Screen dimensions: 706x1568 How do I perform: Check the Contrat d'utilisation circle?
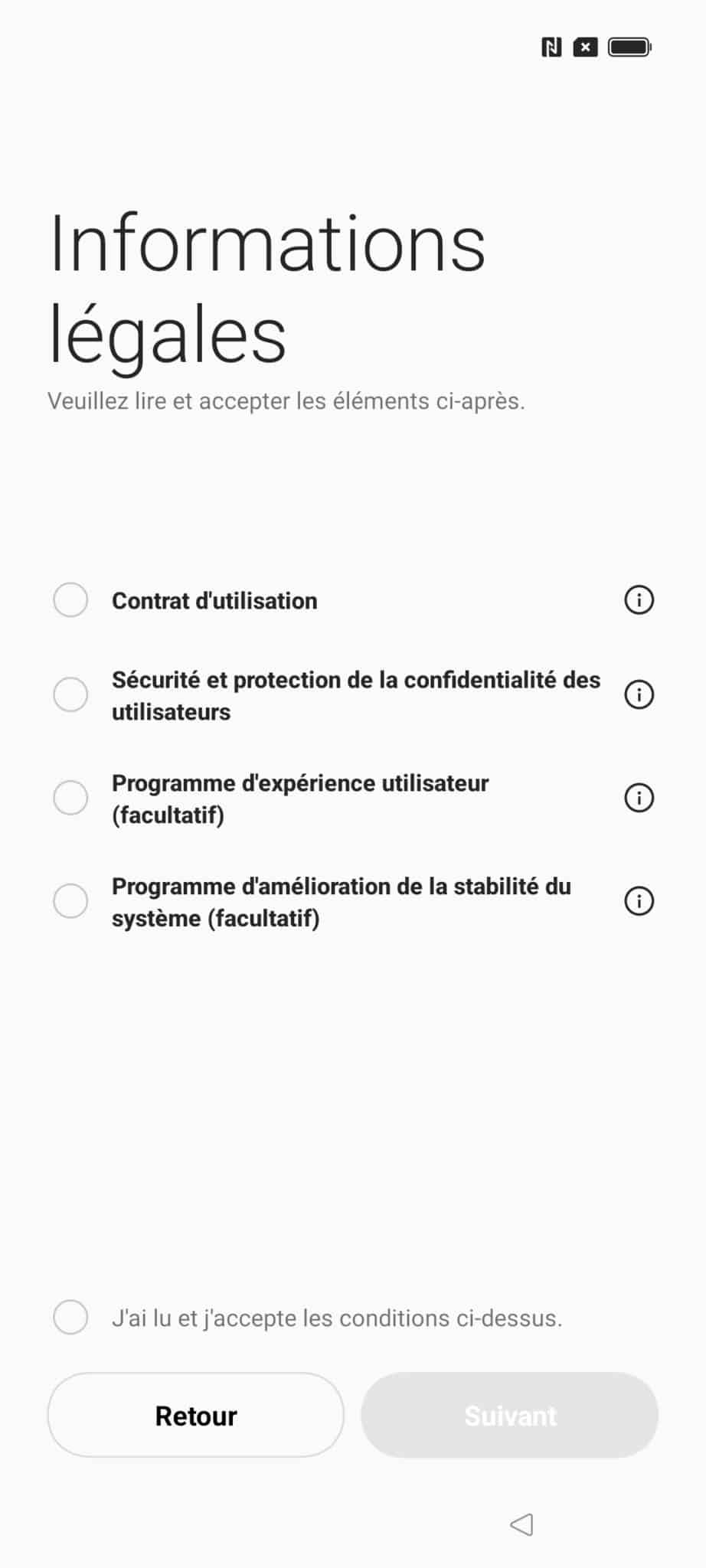70,599
